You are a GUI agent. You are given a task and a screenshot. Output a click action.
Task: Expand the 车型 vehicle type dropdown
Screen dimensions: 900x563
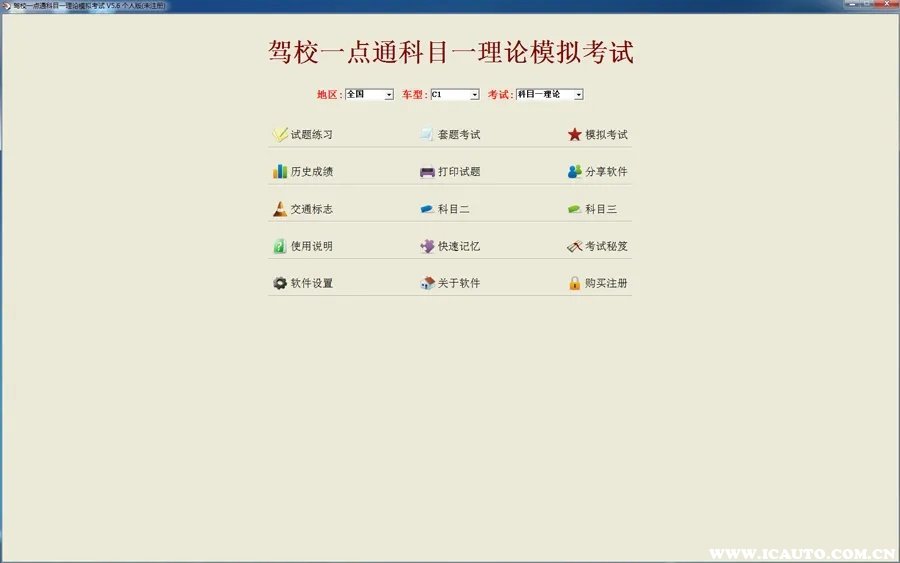tap(475, 95)
